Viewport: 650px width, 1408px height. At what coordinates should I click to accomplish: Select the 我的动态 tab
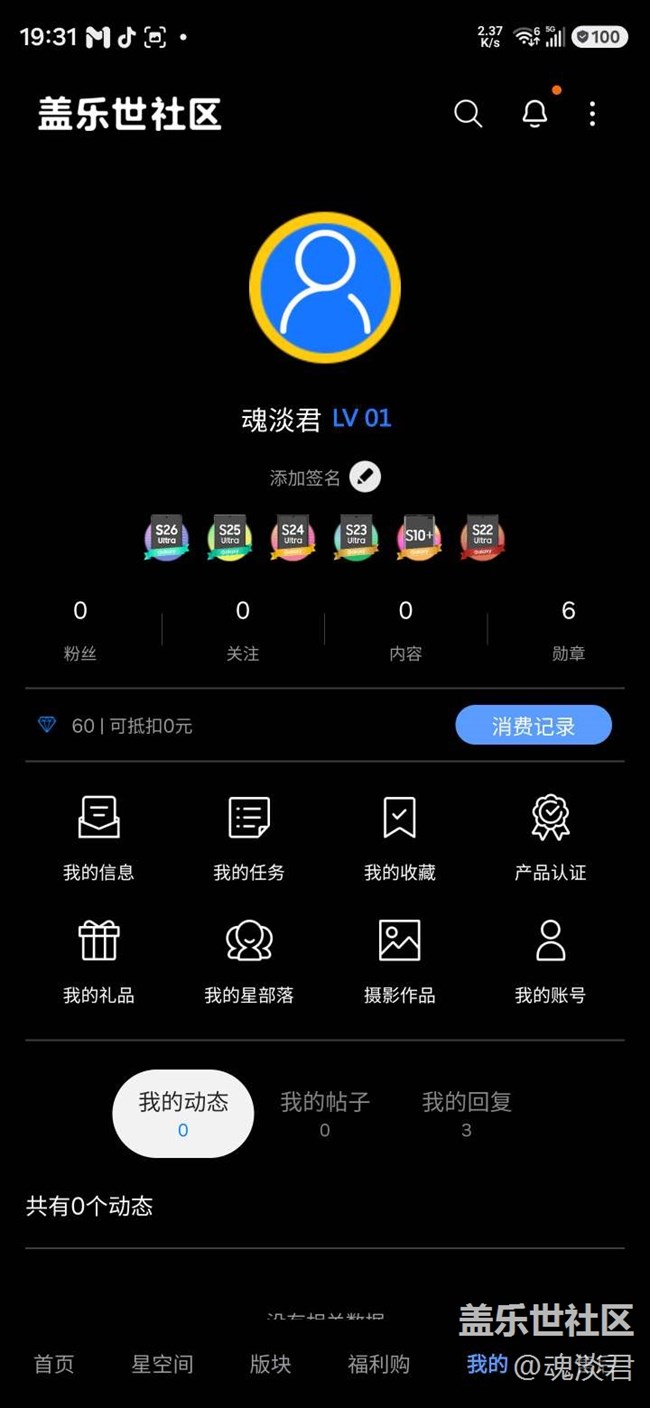(183, 1113)
